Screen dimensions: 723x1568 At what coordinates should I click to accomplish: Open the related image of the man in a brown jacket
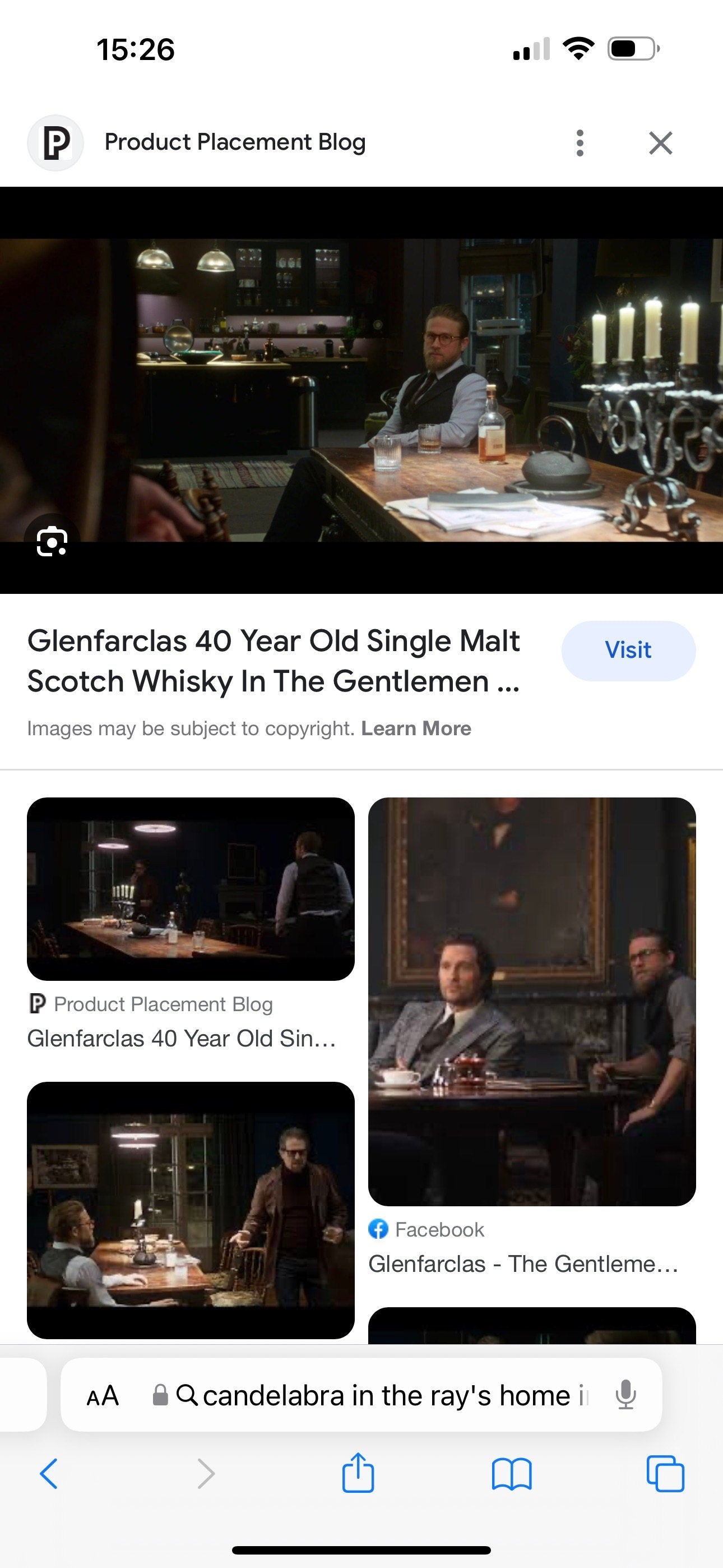(191, 1210)
